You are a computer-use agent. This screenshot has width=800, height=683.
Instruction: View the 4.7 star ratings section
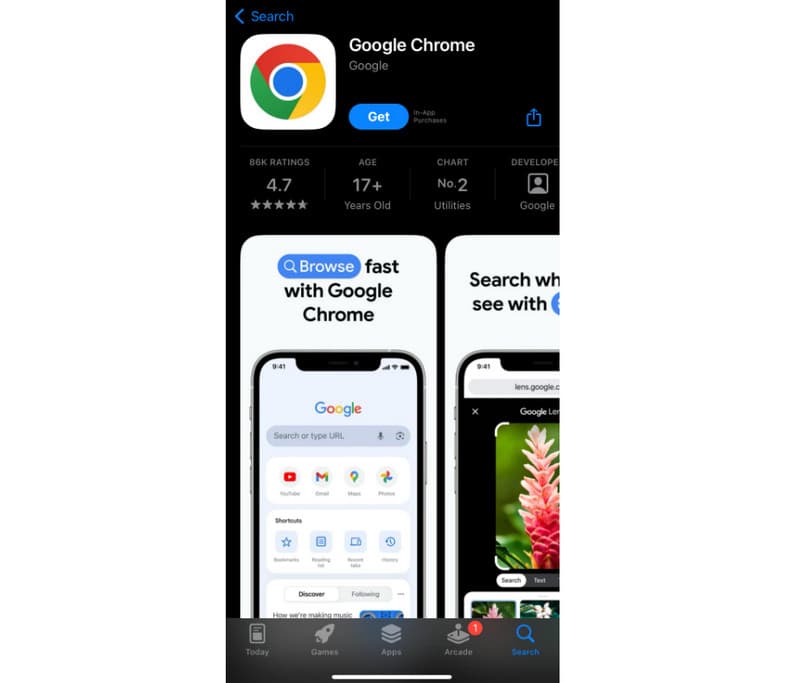pos(279,185)
